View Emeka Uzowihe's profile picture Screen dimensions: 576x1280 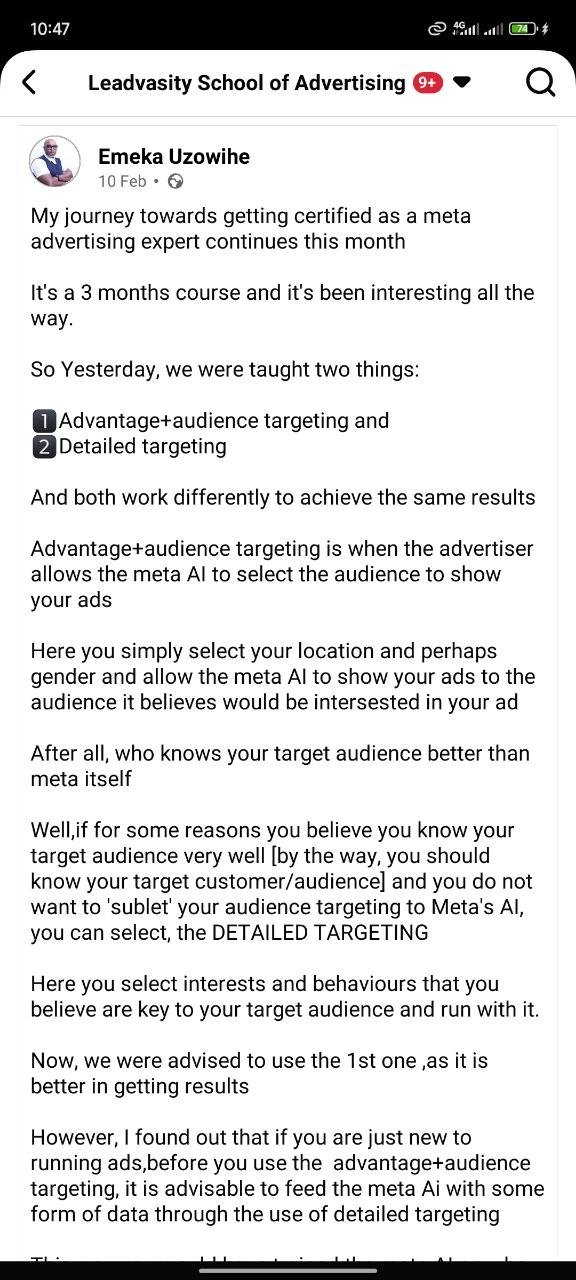pyautogui.click(x=55, y=162)
